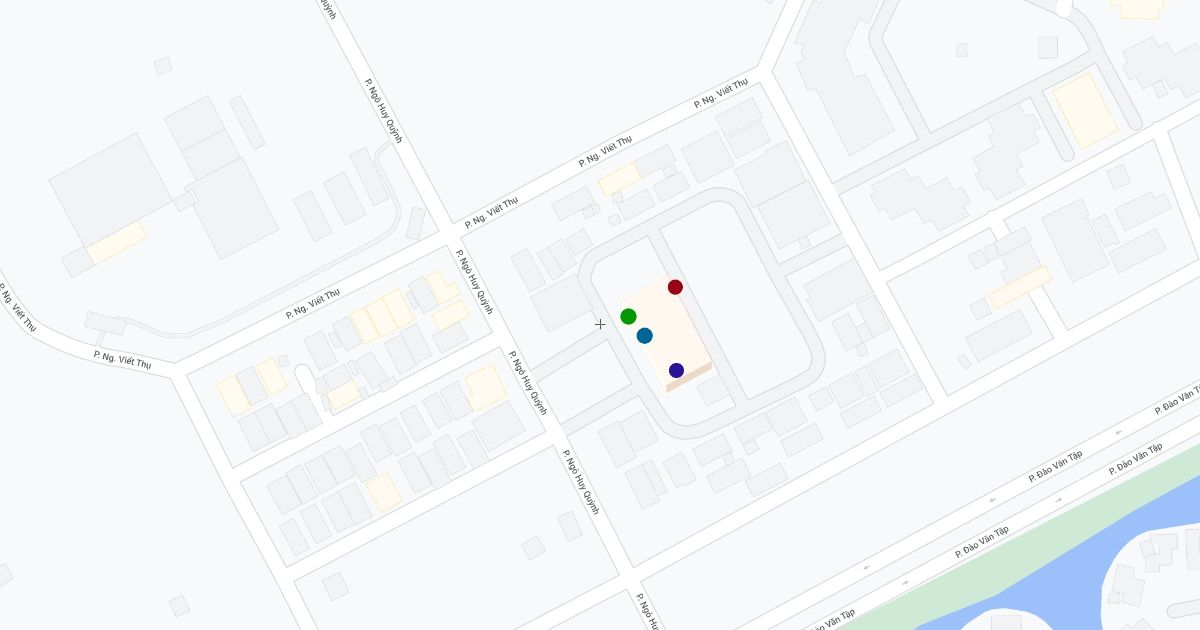Select the red map marker
Image resolution: width=1200 pixels, height=630 pixels.
[675, 287]
